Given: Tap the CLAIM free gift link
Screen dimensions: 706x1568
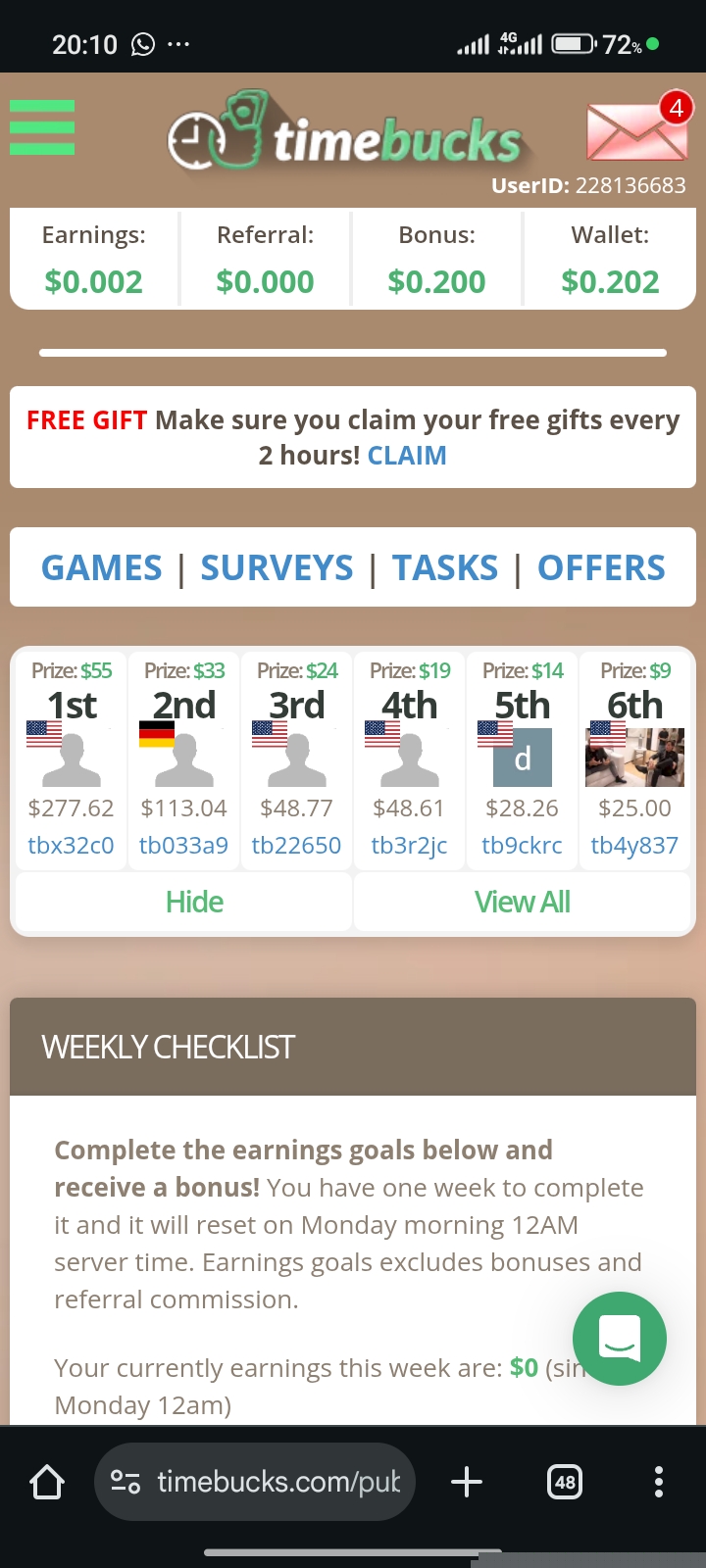Looking at the screenshot, I should click(407, 456).
